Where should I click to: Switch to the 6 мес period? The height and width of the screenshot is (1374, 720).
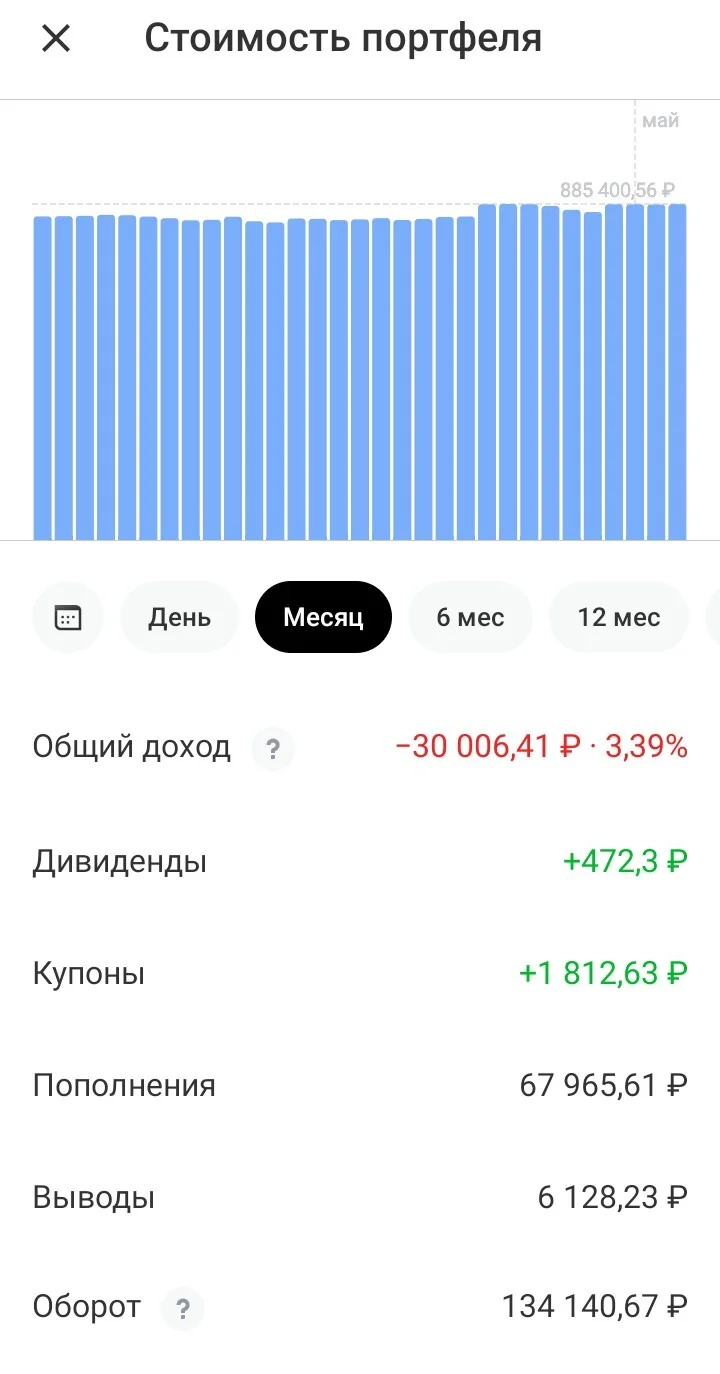(x=470, y=617)
